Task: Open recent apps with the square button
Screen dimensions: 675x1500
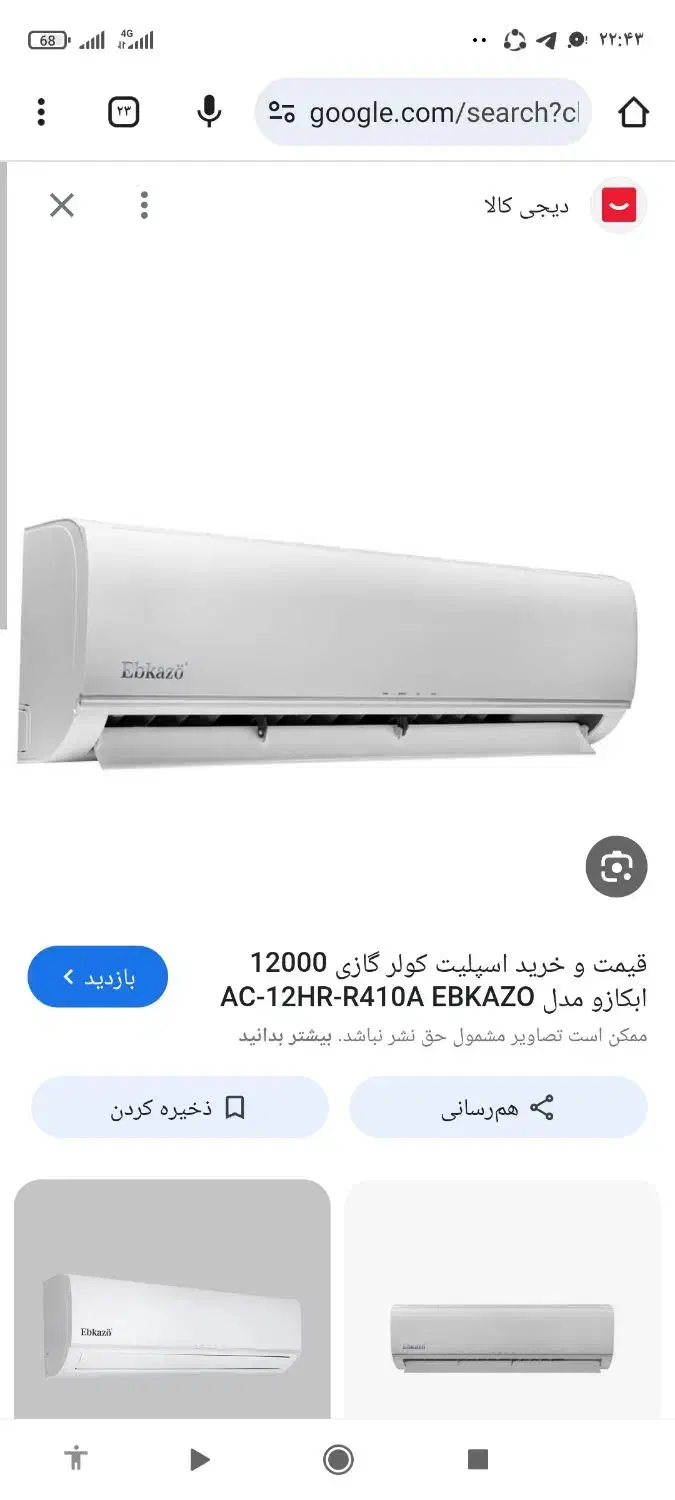Action: [x=478, y=1460]
